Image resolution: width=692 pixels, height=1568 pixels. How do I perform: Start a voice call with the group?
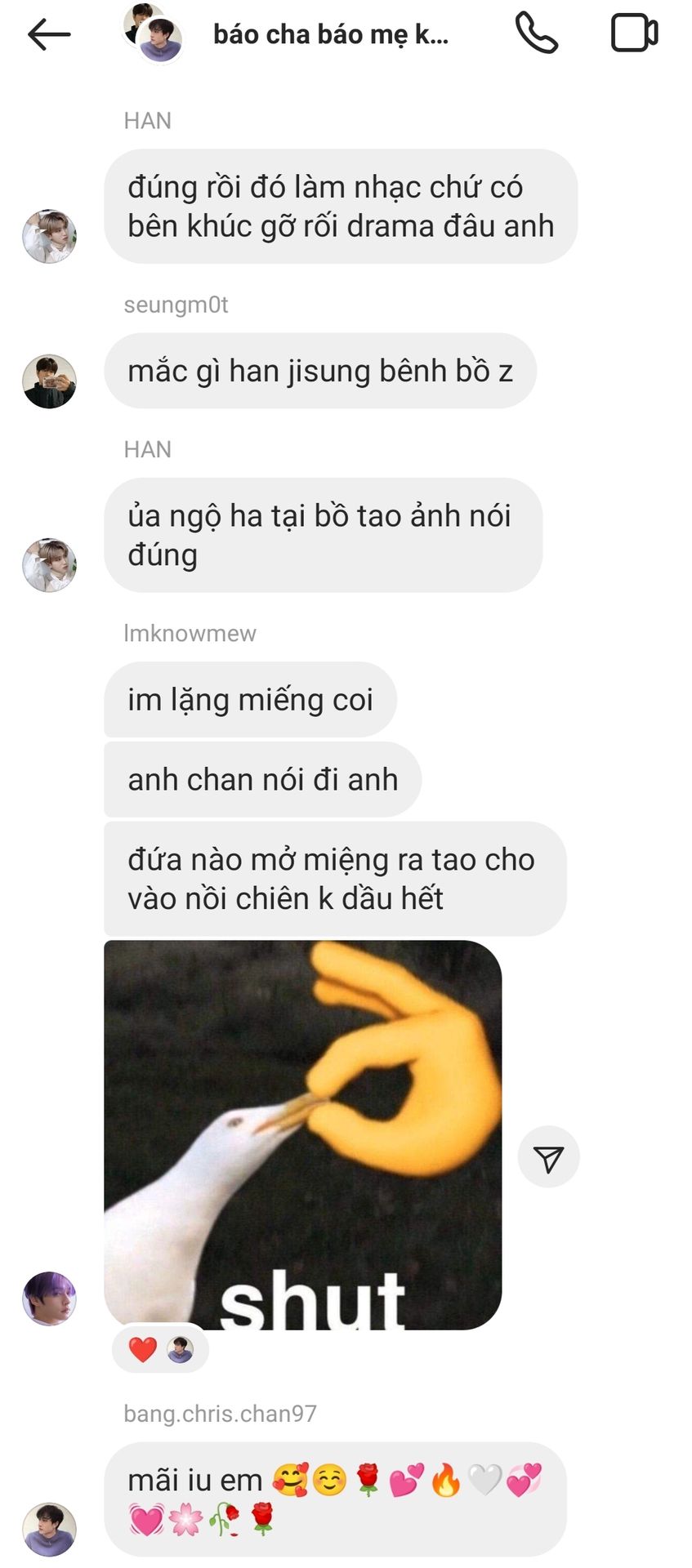(x=537, y=33)
